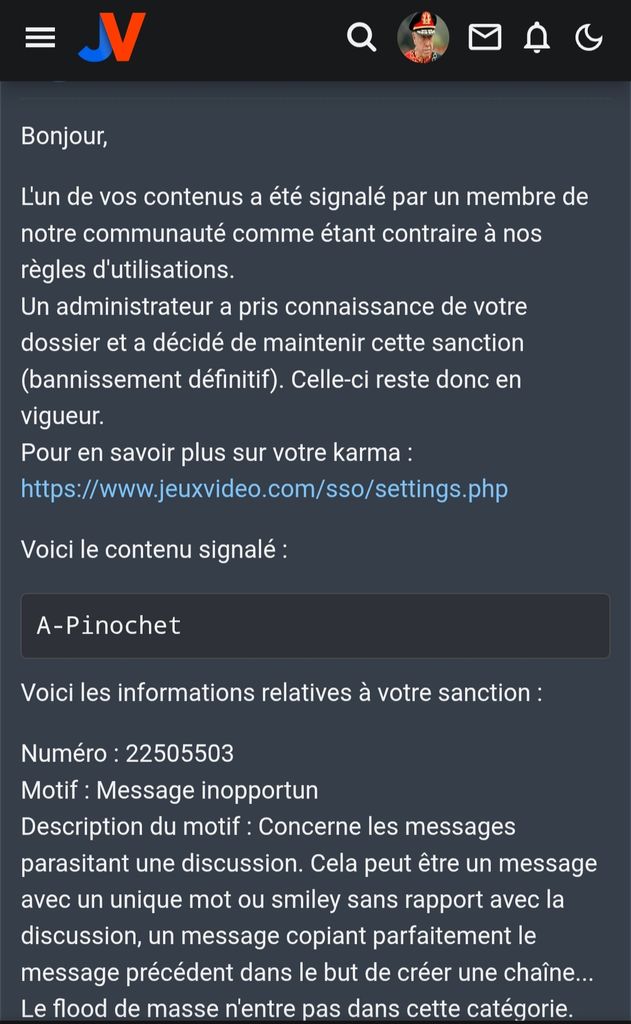Toggle dark mode moon icon

pos(589,38)
